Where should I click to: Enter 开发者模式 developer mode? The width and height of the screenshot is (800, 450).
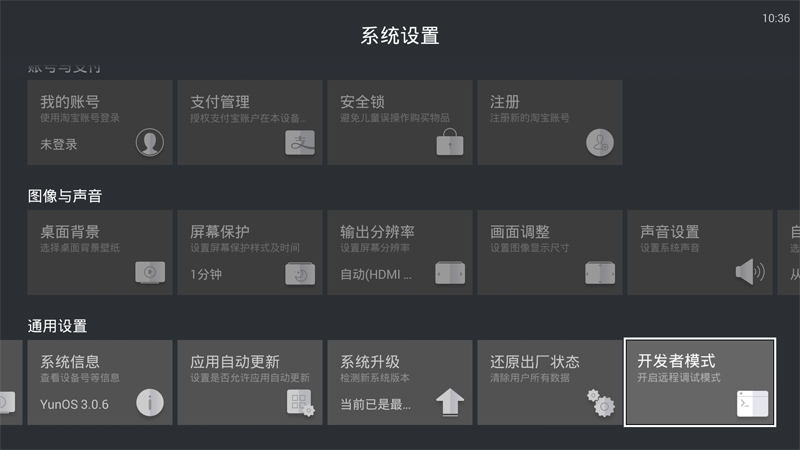click(x=700, y=382)
